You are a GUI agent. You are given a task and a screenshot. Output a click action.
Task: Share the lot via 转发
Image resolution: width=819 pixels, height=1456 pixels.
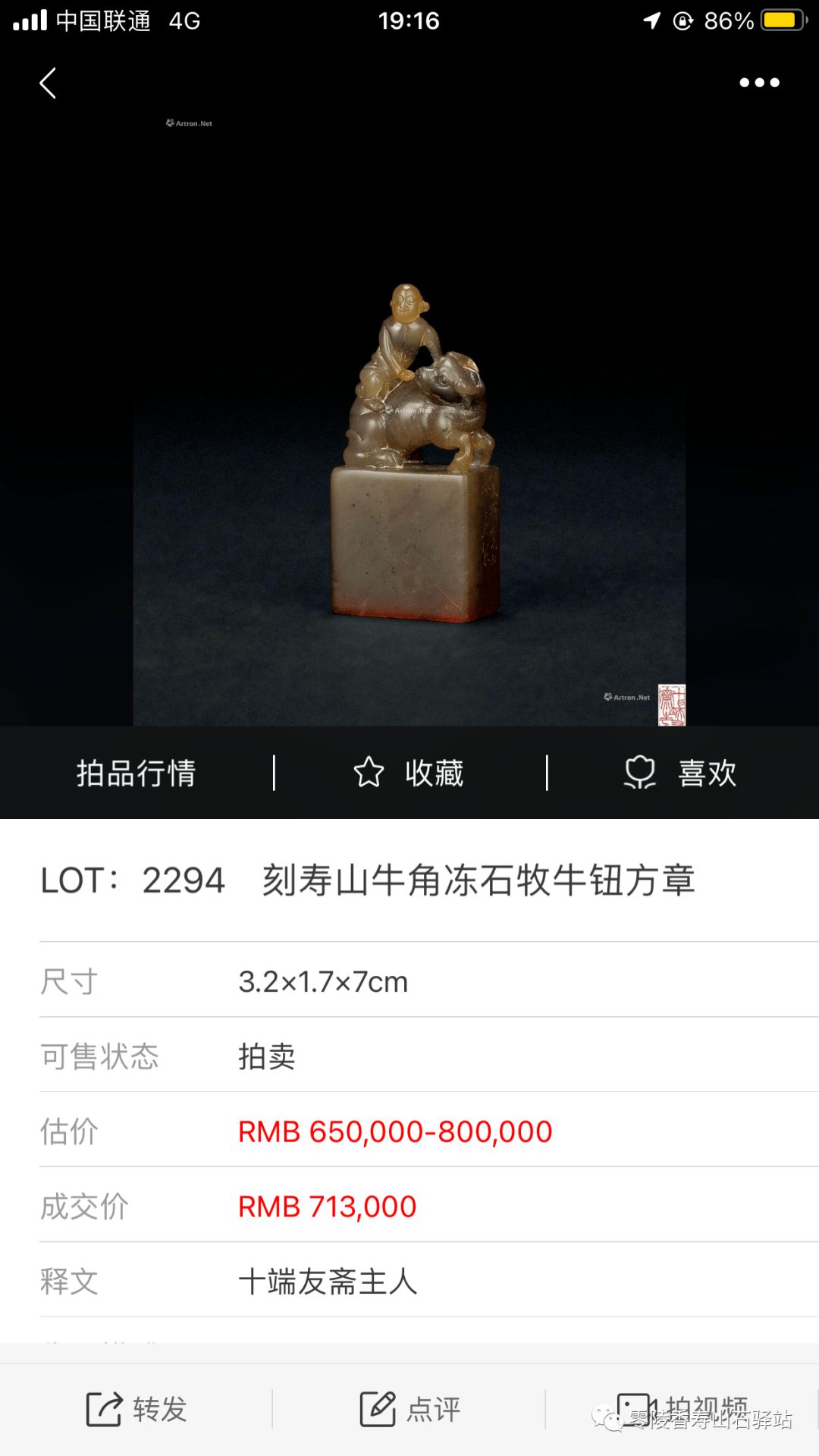[136, 1410]
